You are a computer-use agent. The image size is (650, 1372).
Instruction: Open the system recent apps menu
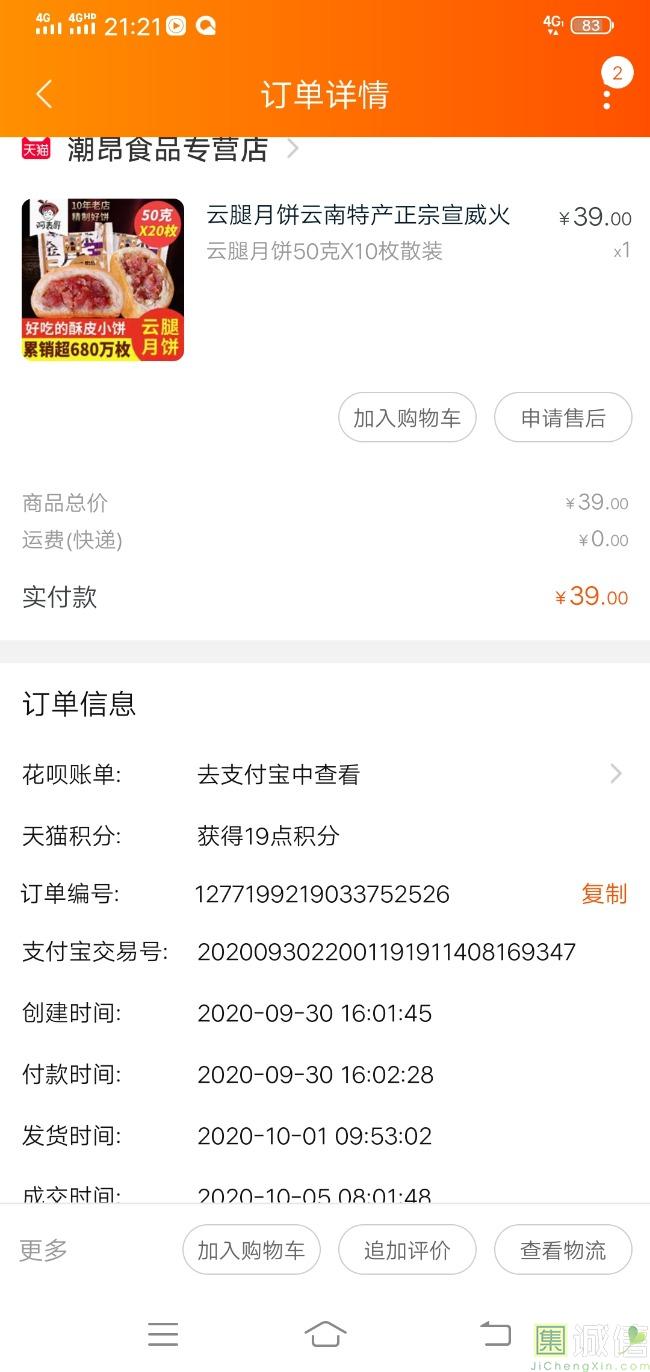coord(162,1333)
